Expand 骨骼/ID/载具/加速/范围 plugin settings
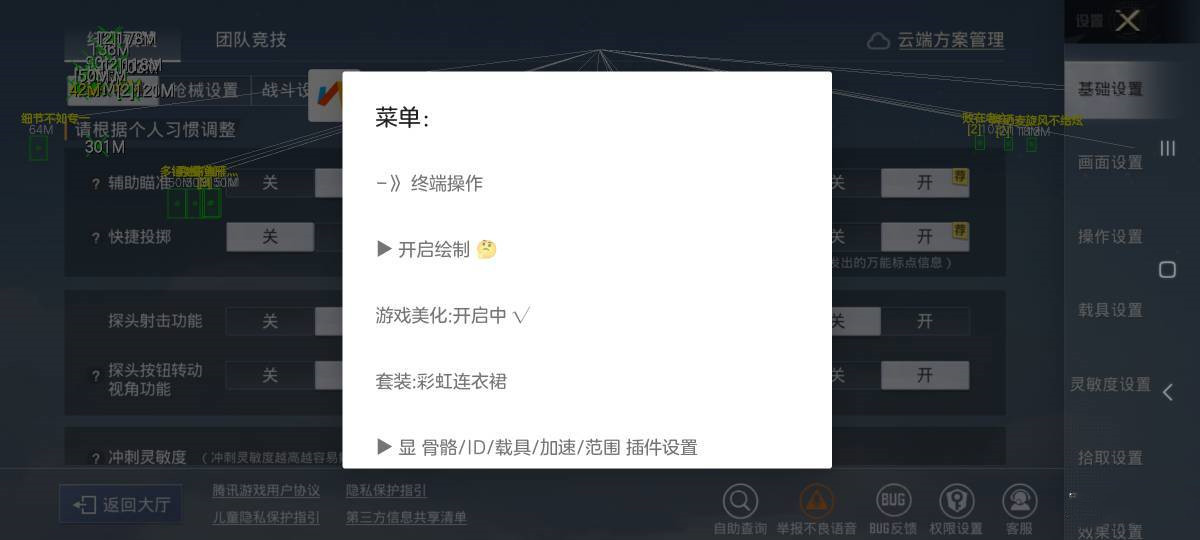 [x=537, y=447]
